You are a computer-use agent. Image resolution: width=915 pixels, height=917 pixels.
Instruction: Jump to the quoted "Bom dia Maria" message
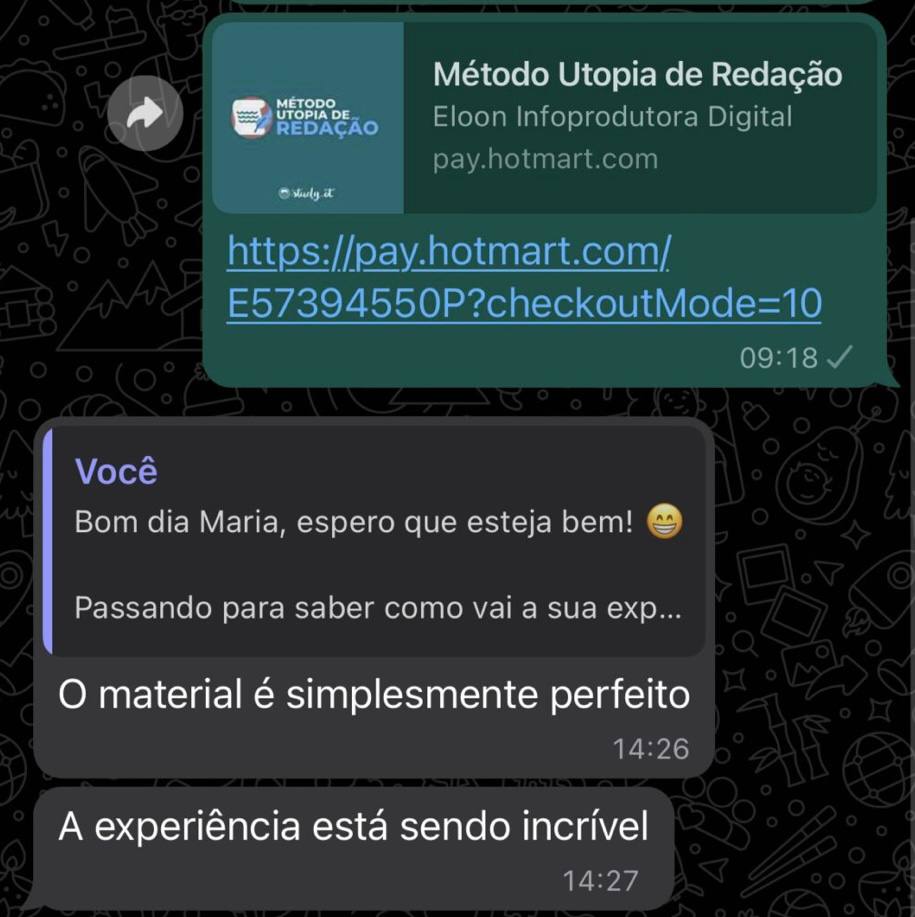(376, 542)
